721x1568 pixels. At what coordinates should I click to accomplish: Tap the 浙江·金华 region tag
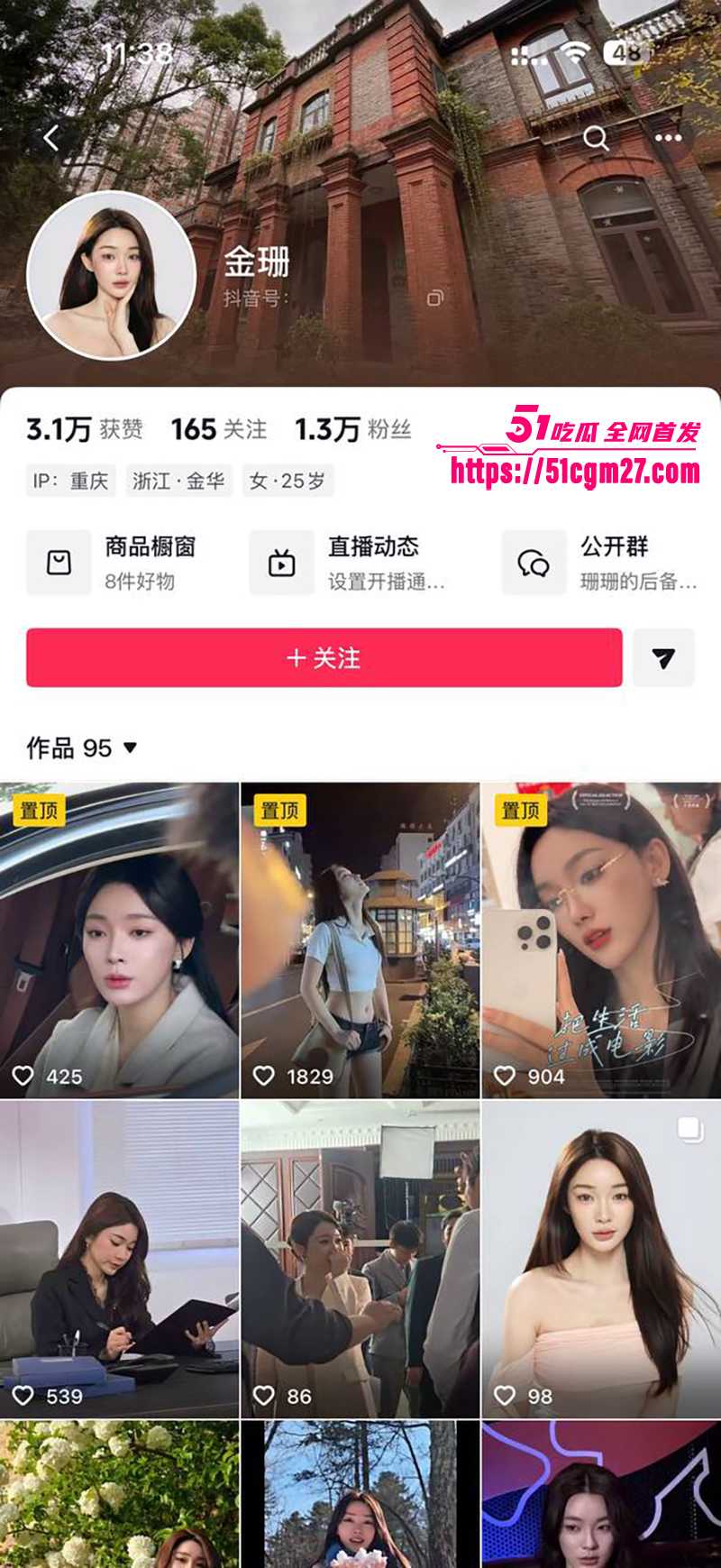point(182,481)
